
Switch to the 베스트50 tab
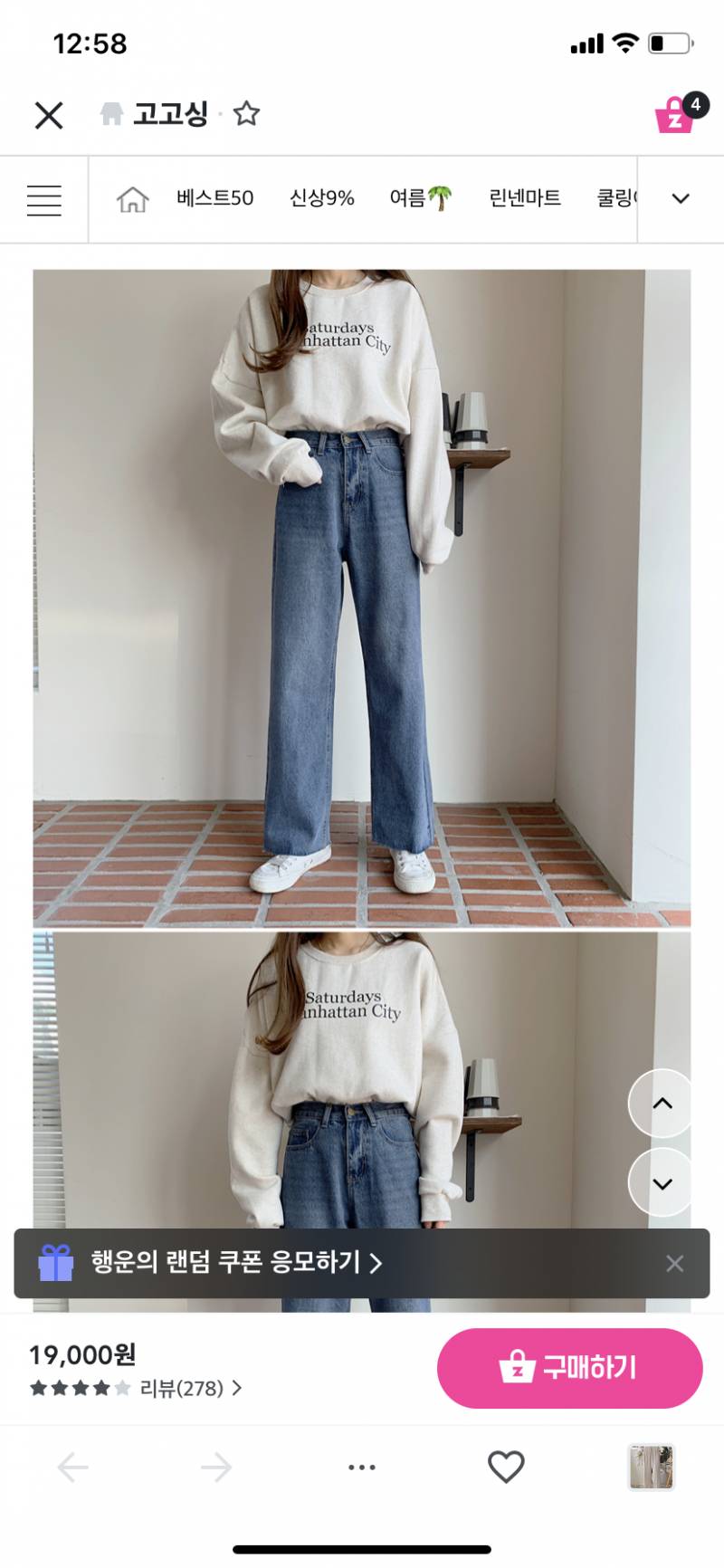click(214, 198)
